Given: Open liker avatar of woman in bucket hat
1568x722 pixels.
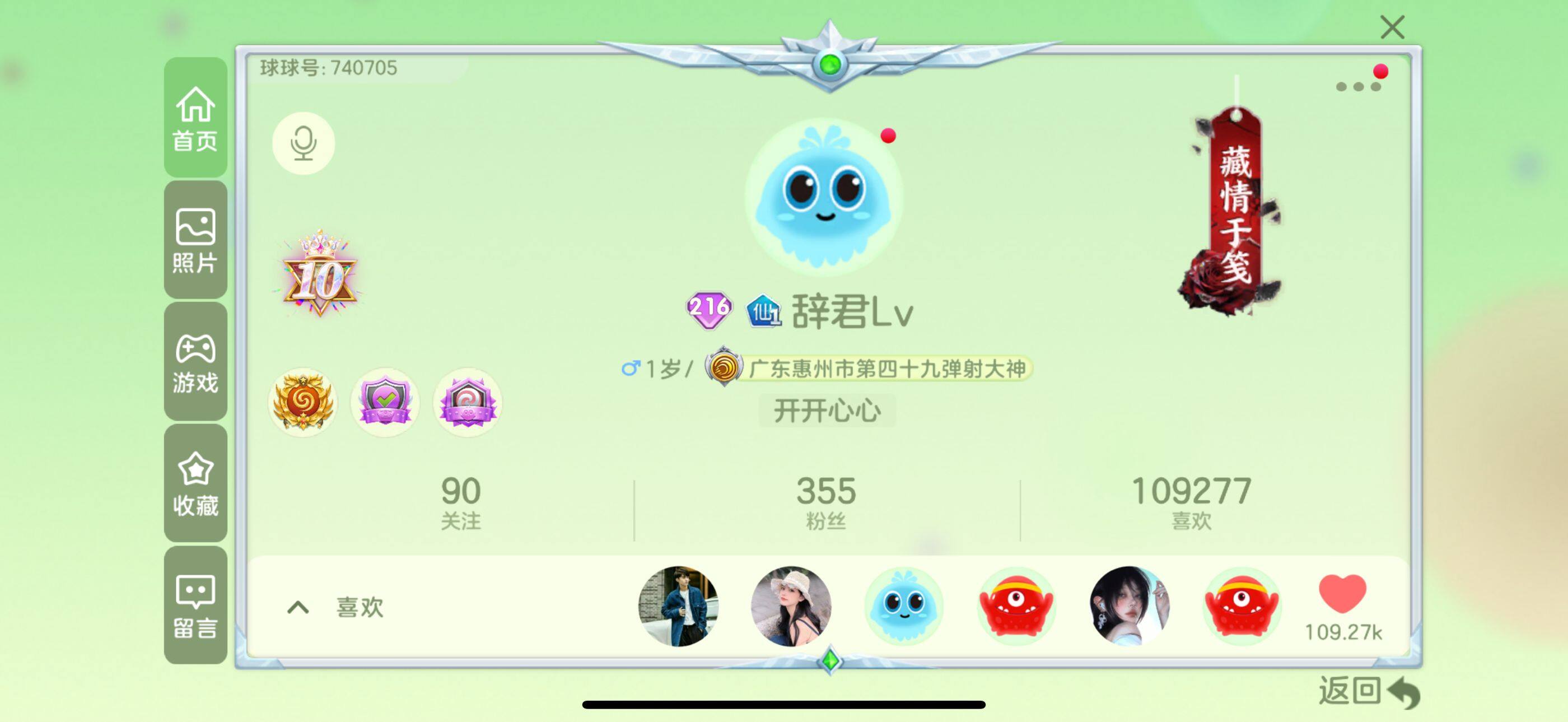Looking at the screenshot, I should click(791, 605).
